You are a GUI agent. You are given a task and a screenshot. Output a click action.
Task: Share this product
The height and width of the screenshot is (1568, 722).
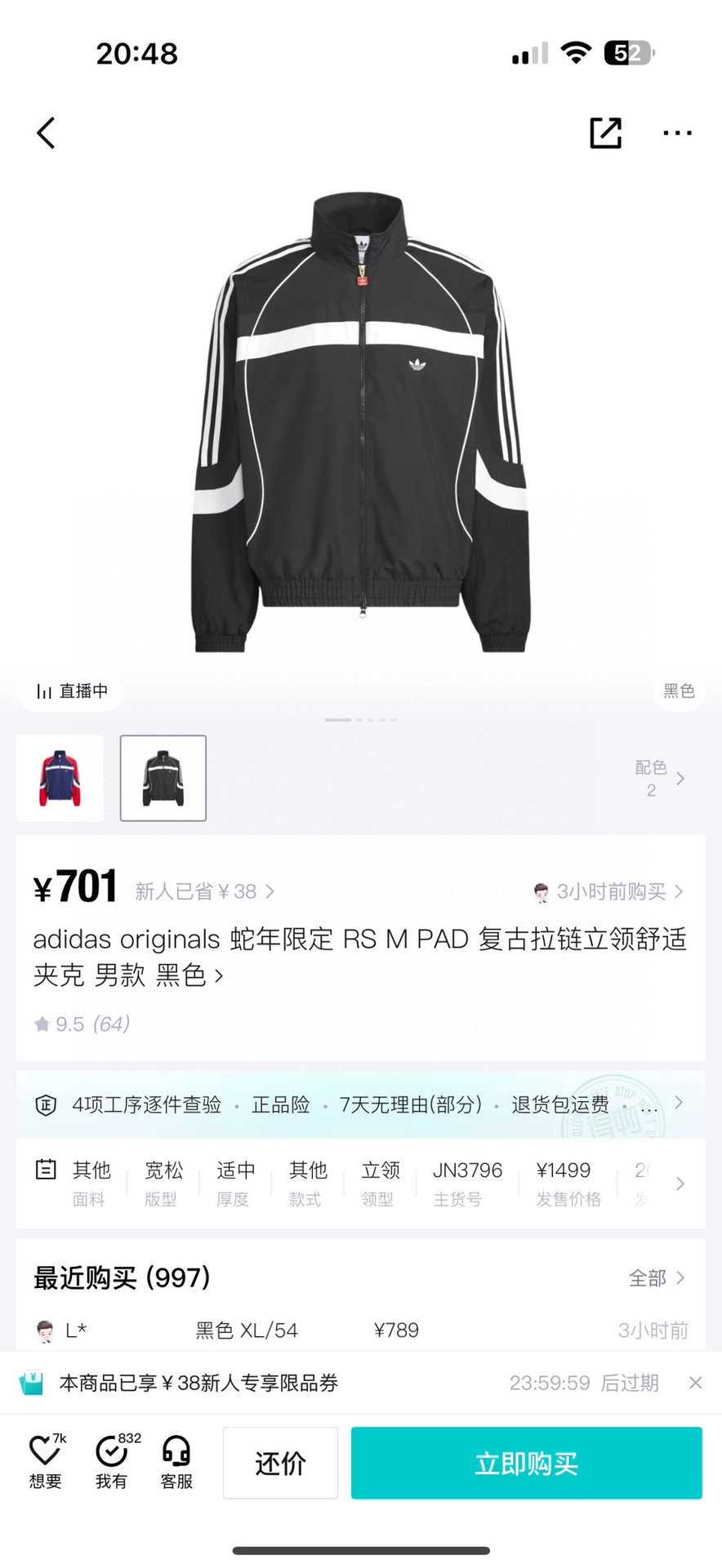[605, 133]
